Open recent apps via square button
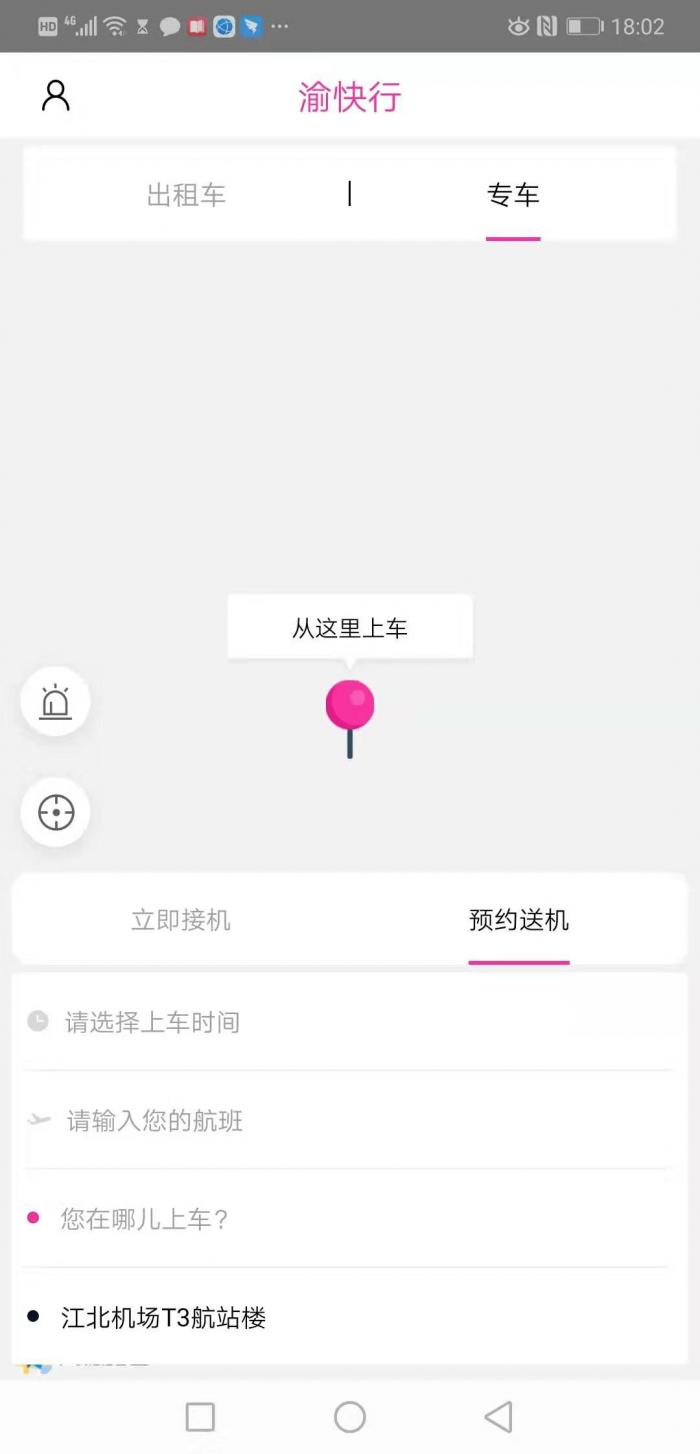 coord(200,1417)
